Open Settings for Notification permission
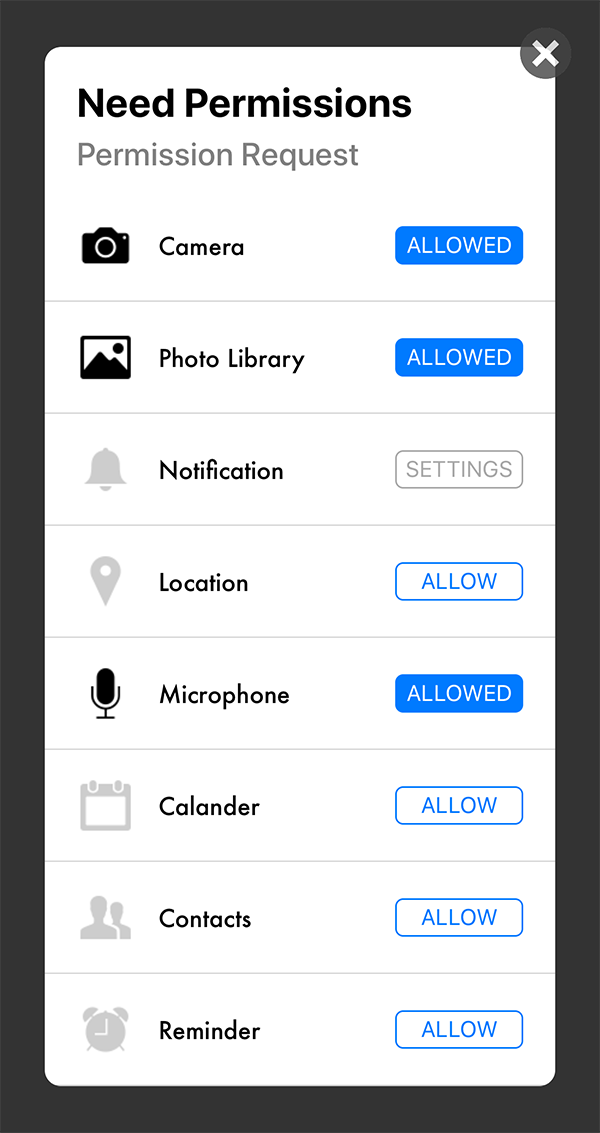Image resolution: width=600 pixels, height=1133 pixels. 459,470
